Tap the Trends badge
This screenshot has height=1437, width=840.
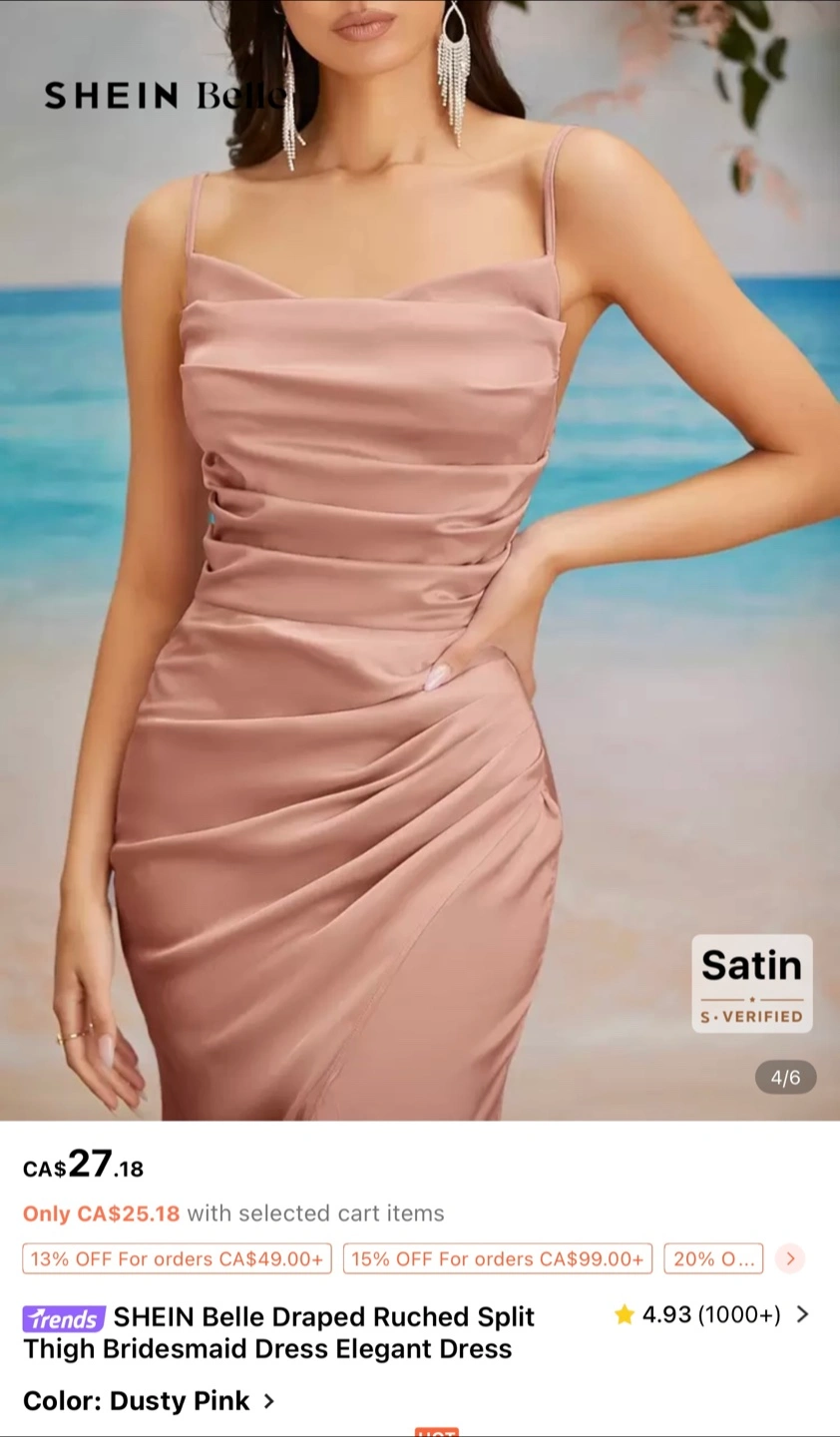click(64, 1319)
